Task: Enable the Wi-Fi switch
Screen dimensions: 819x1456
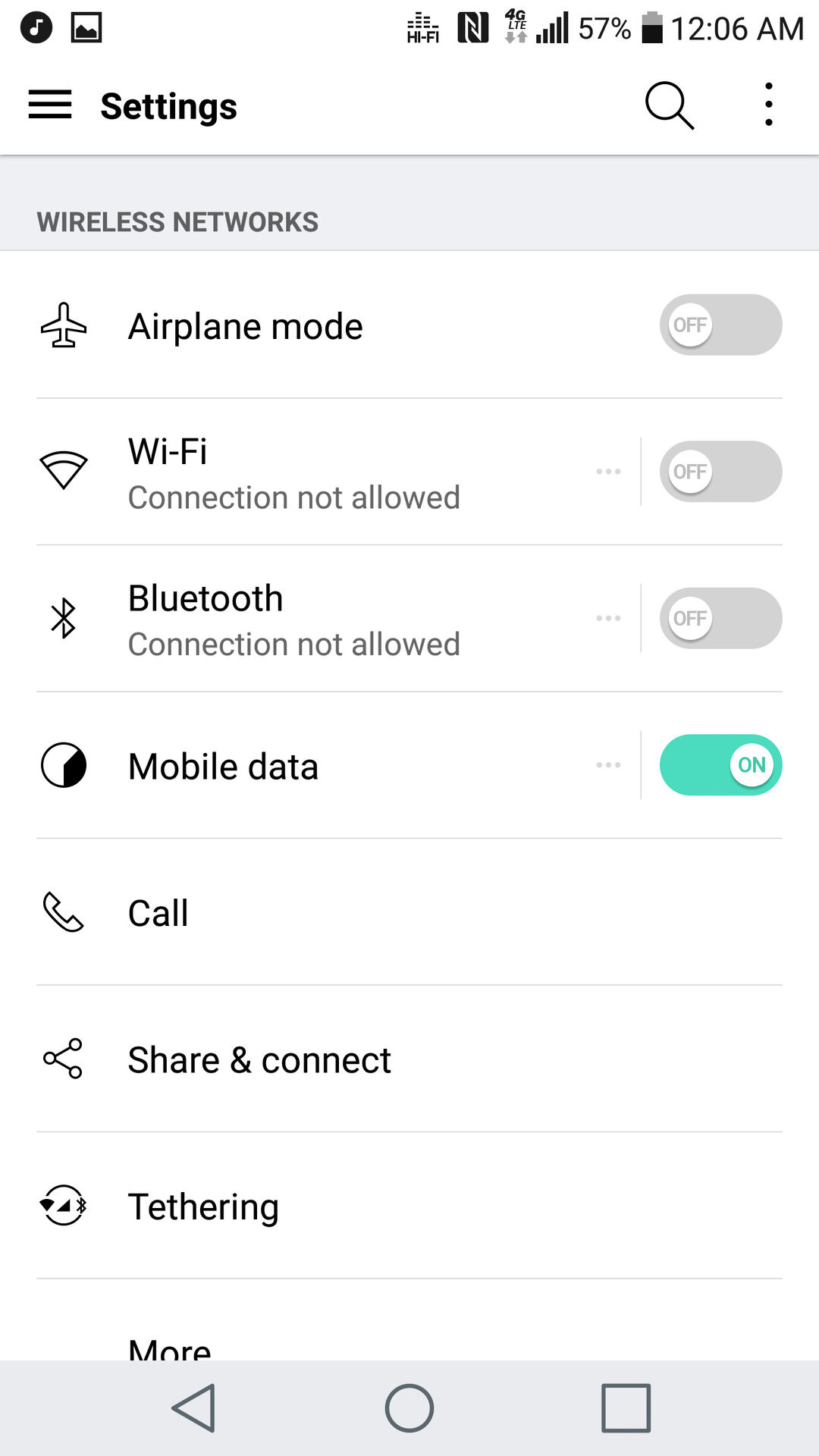Action: [720, 472]
